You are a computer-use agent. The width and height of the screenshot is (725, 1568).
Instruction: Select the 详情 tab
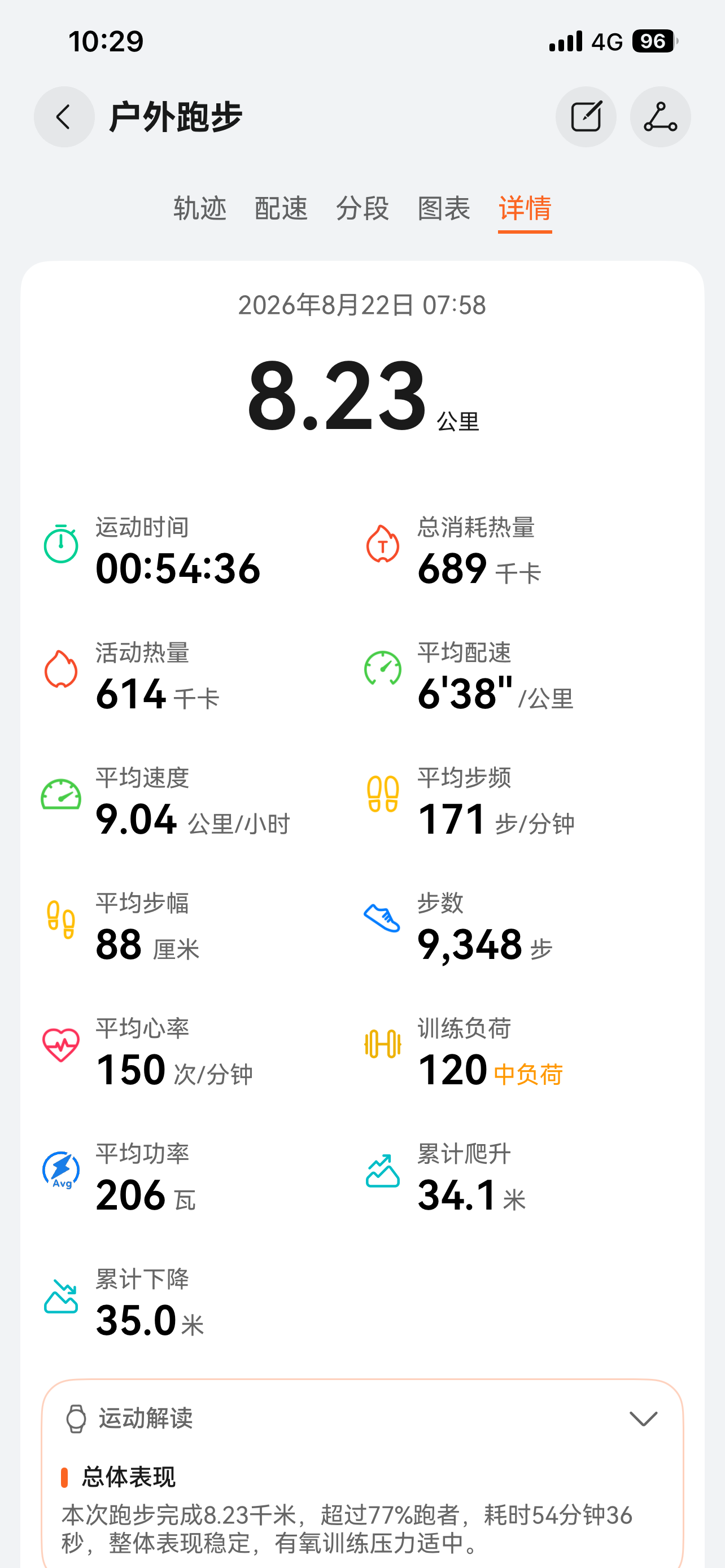pyautogui.click(x=525, y=208)
